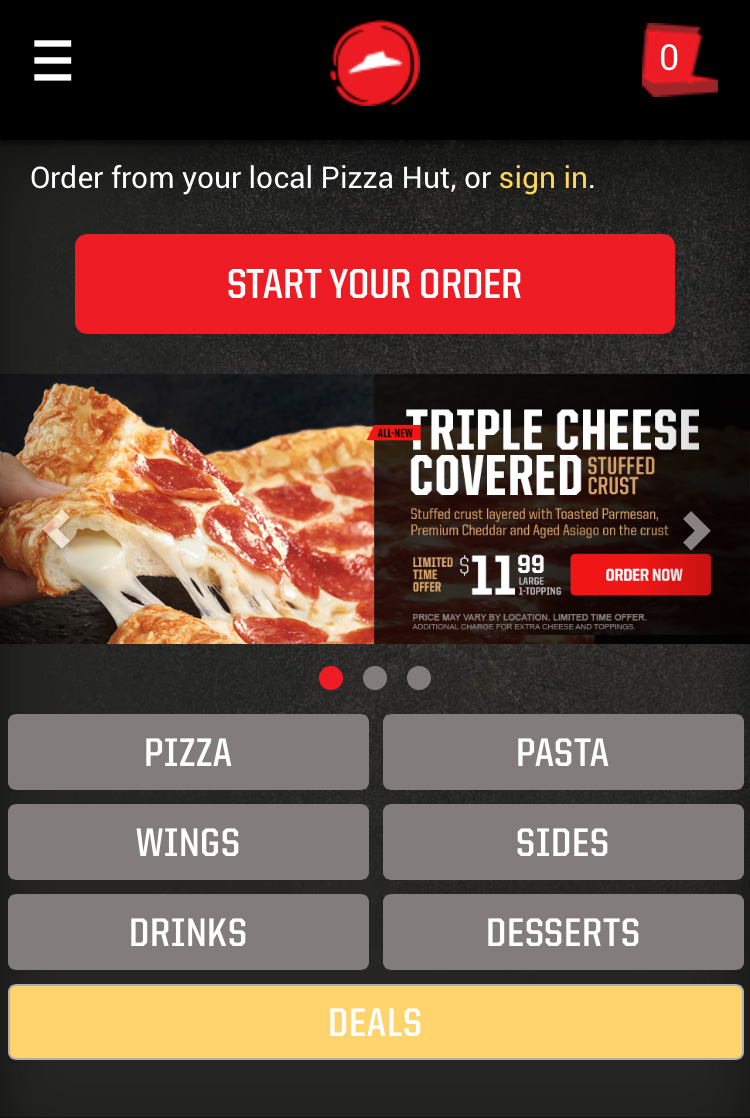
Task: View the DESSERTS options
Action: coord(563,932)
